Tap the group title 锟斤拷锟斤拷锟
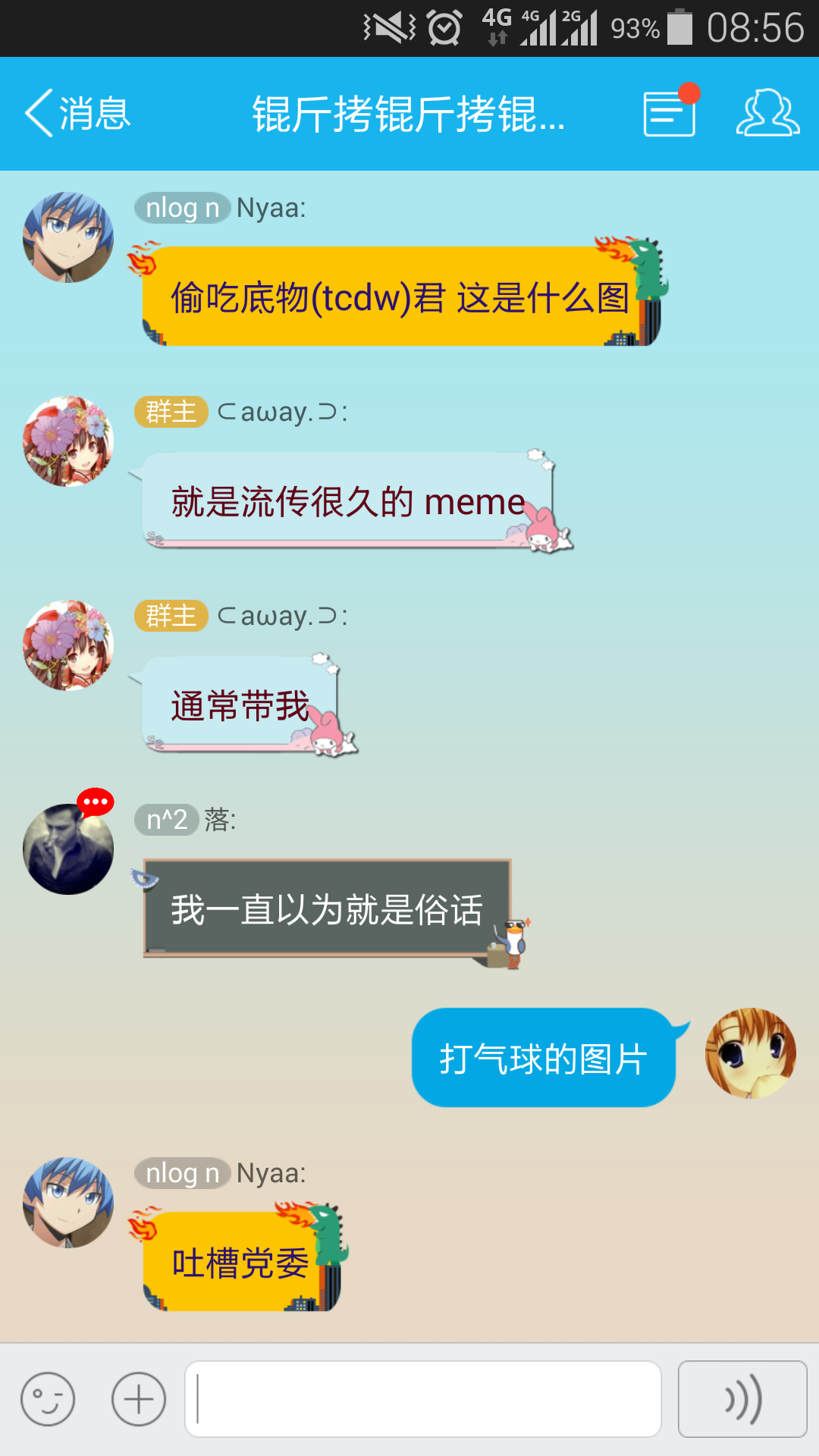Screen dimensions: 819x1456 click(x=409, y=114)
